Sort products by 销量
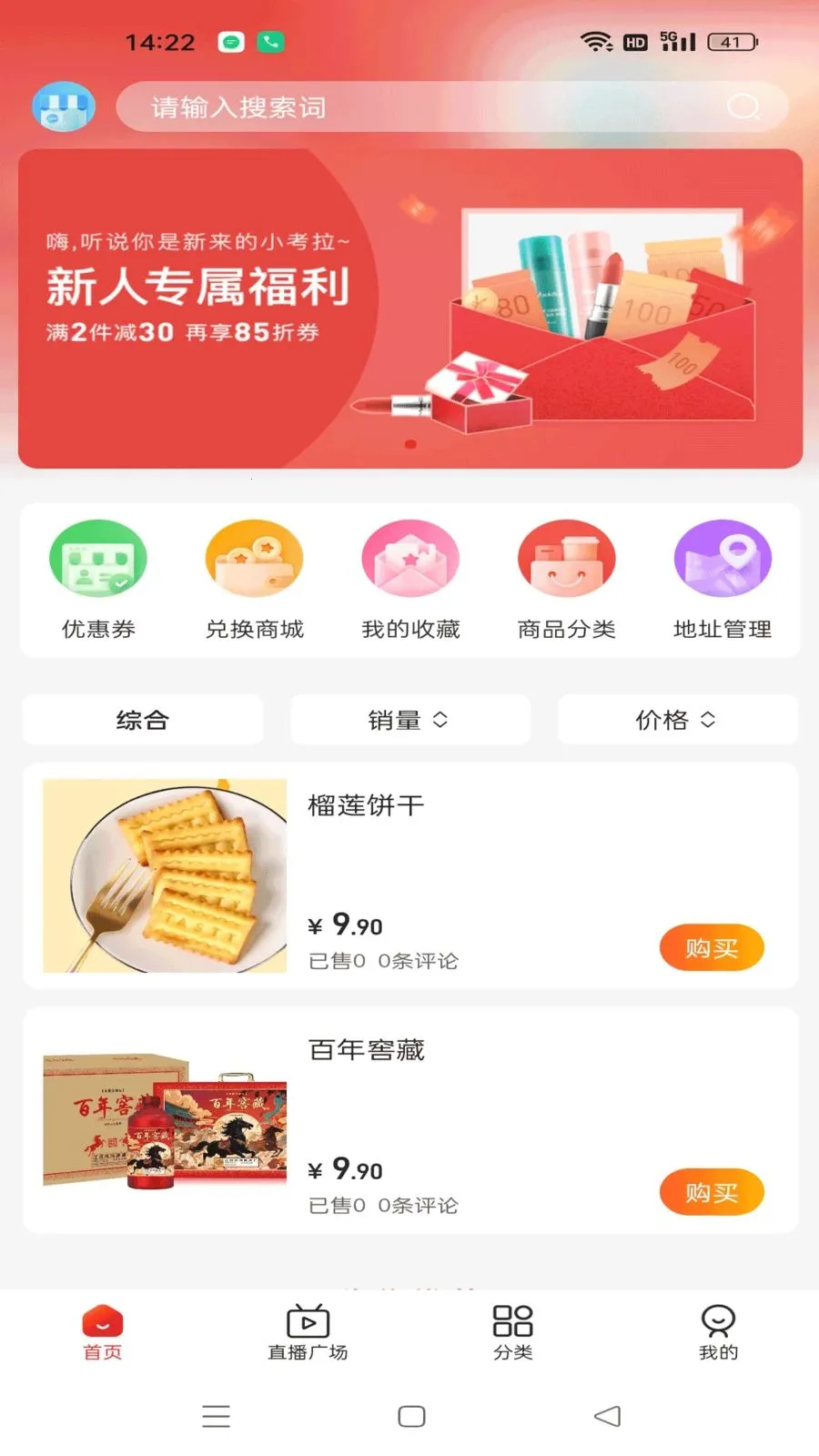 [x=409, y=720]
